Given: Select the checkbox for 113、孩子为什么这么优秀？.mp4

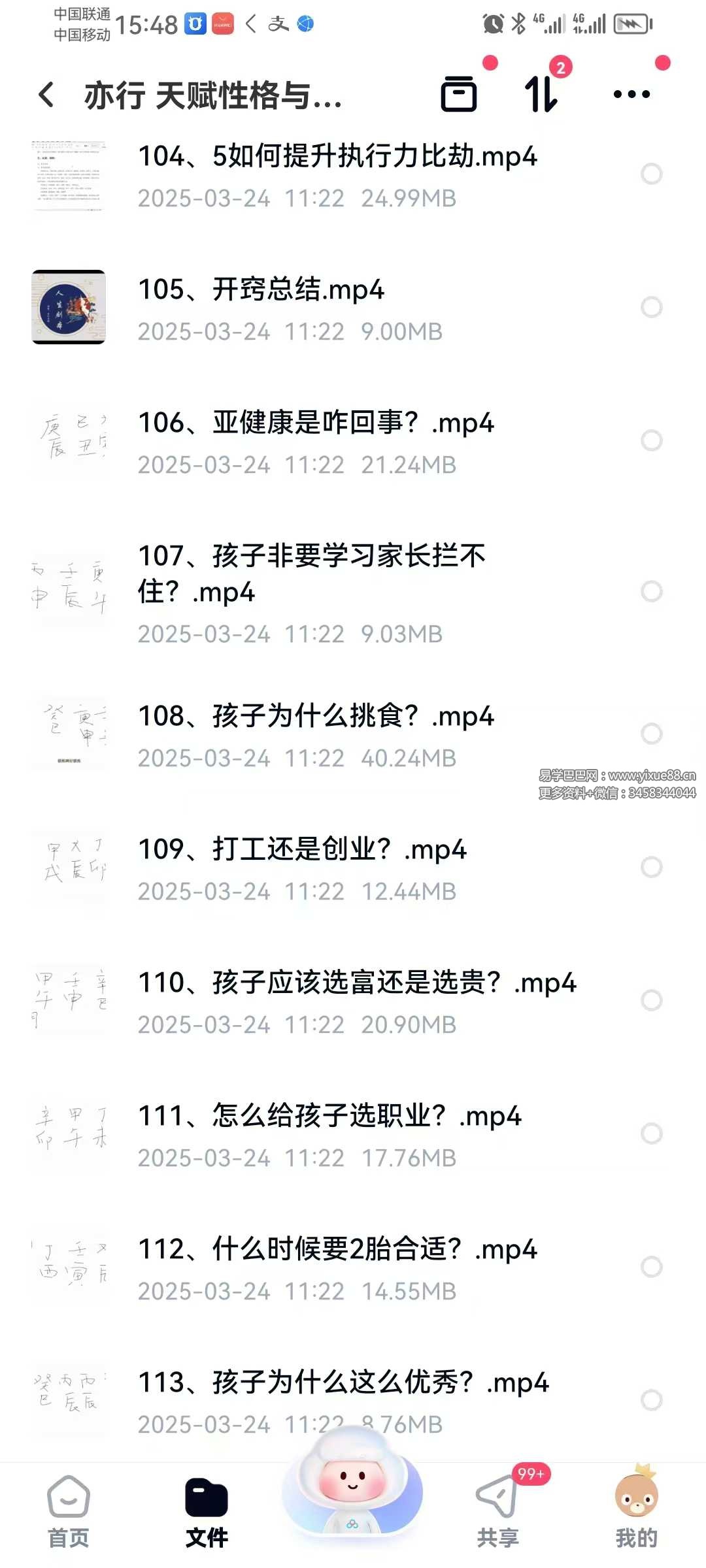Looking at the screenshot, I should 651,1400.
